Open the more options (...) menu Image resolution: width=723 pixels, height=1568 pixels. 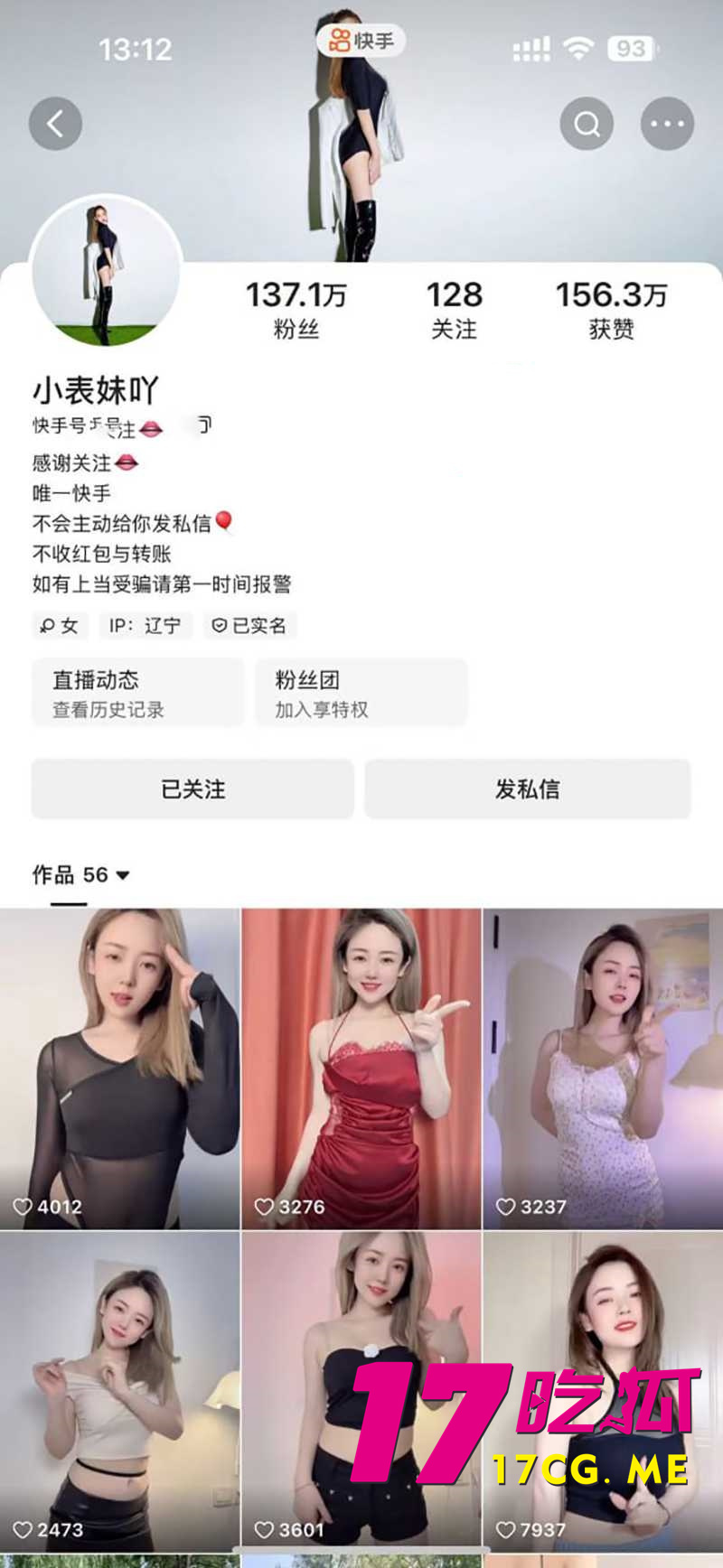666,123
